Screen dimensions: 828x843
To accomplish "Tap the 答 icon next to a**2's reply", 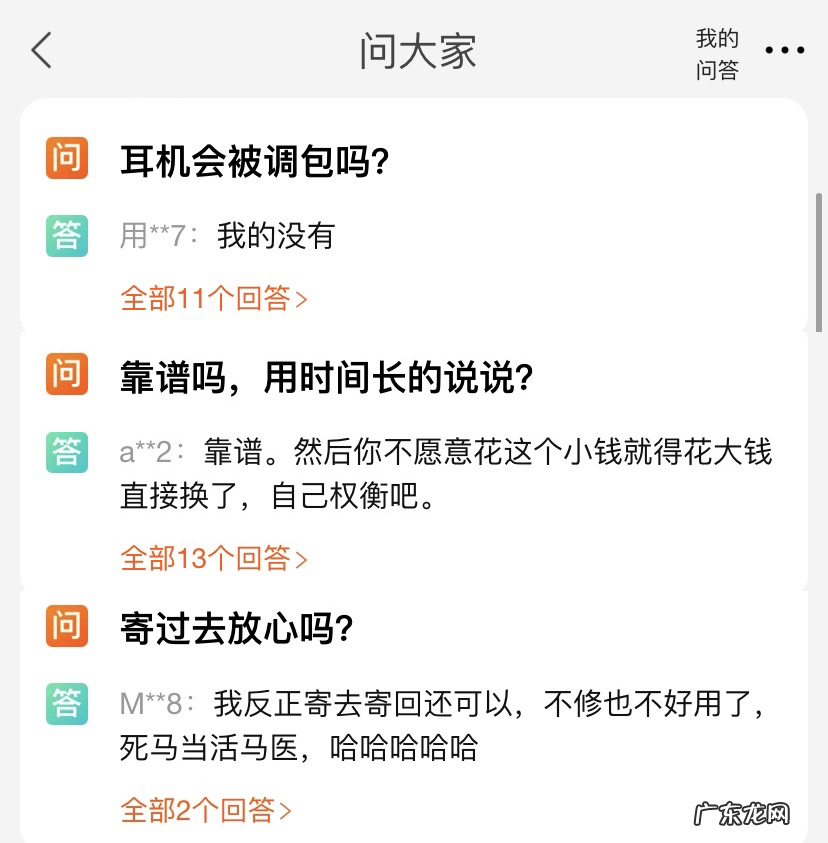I will click(x=66, y=453).
